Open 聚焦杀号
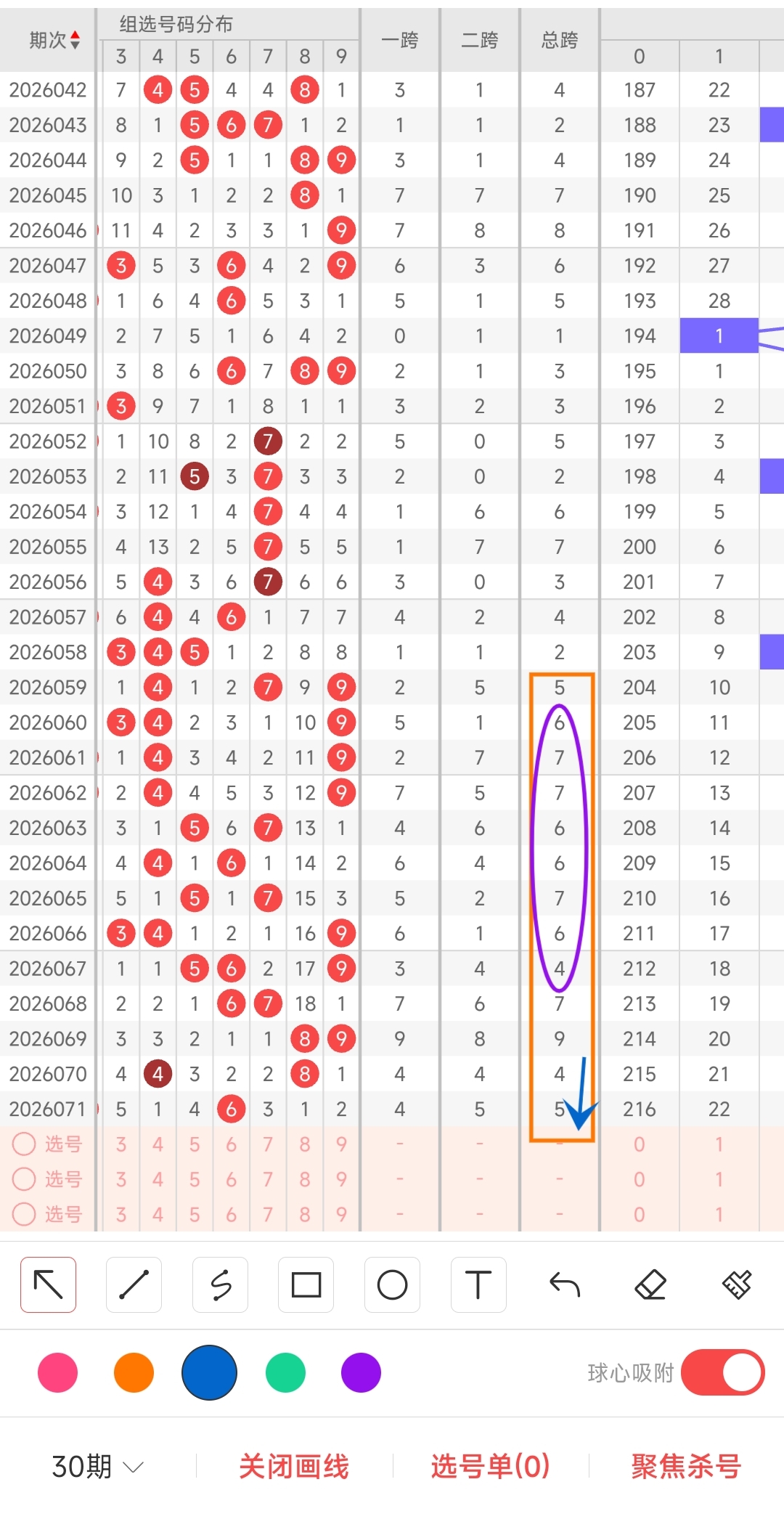This screenshot has height=1519, width=784. [686, 1467]
